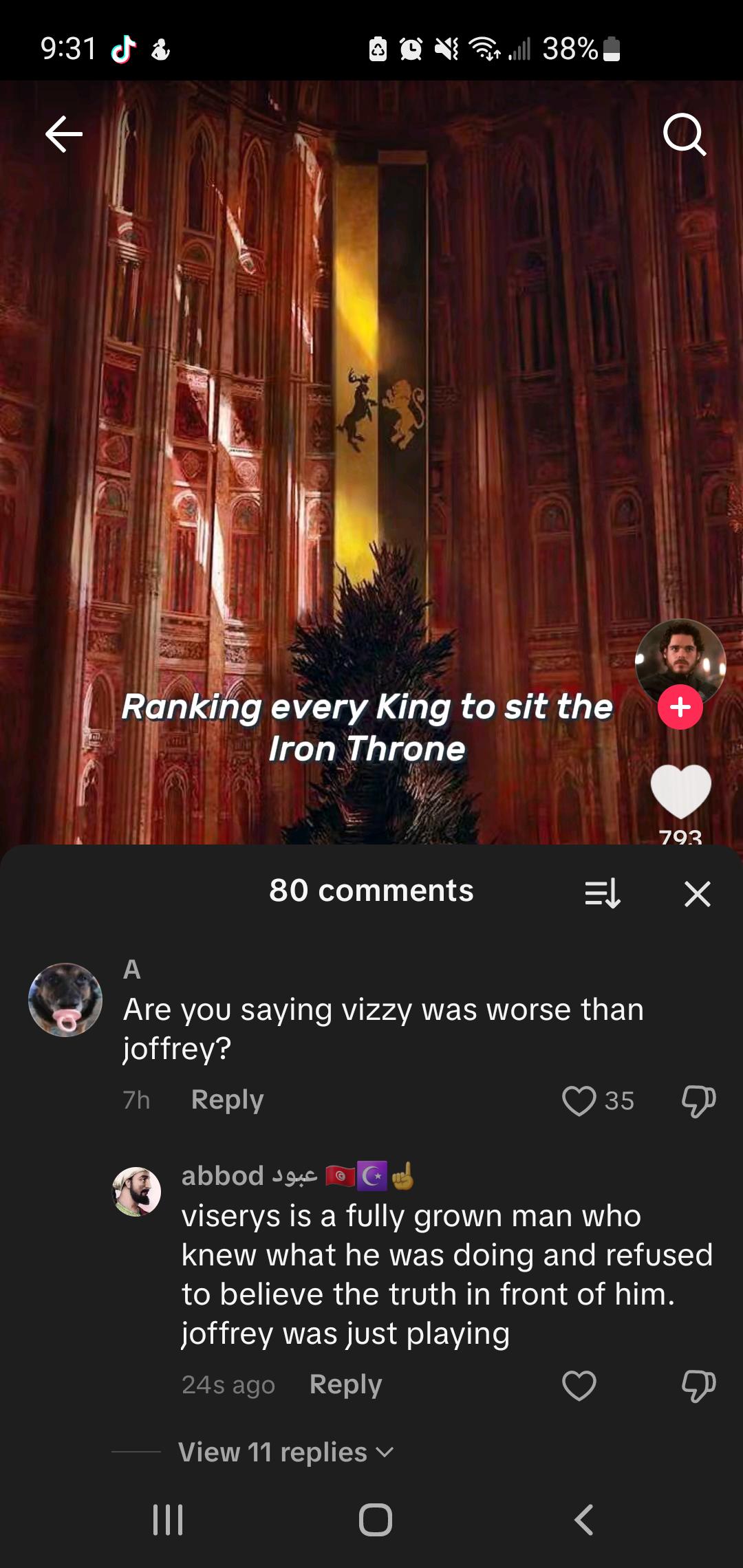Open search with the magnifier icon
This screenshot has width=743, height=1568.
click(684, 134)
